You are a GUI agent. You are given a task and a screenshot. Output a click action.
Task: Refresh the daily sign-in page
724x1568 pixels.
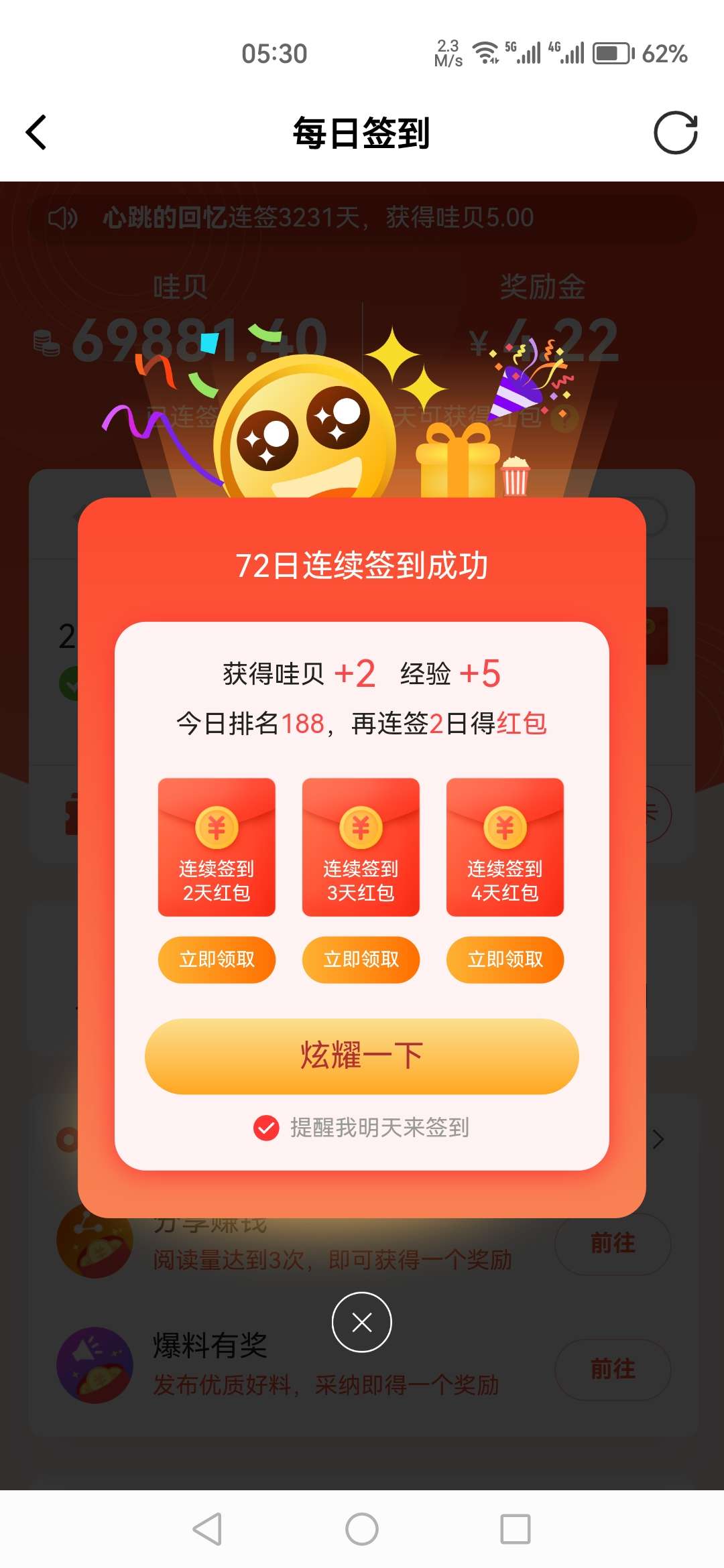click(x=675, y=132)
